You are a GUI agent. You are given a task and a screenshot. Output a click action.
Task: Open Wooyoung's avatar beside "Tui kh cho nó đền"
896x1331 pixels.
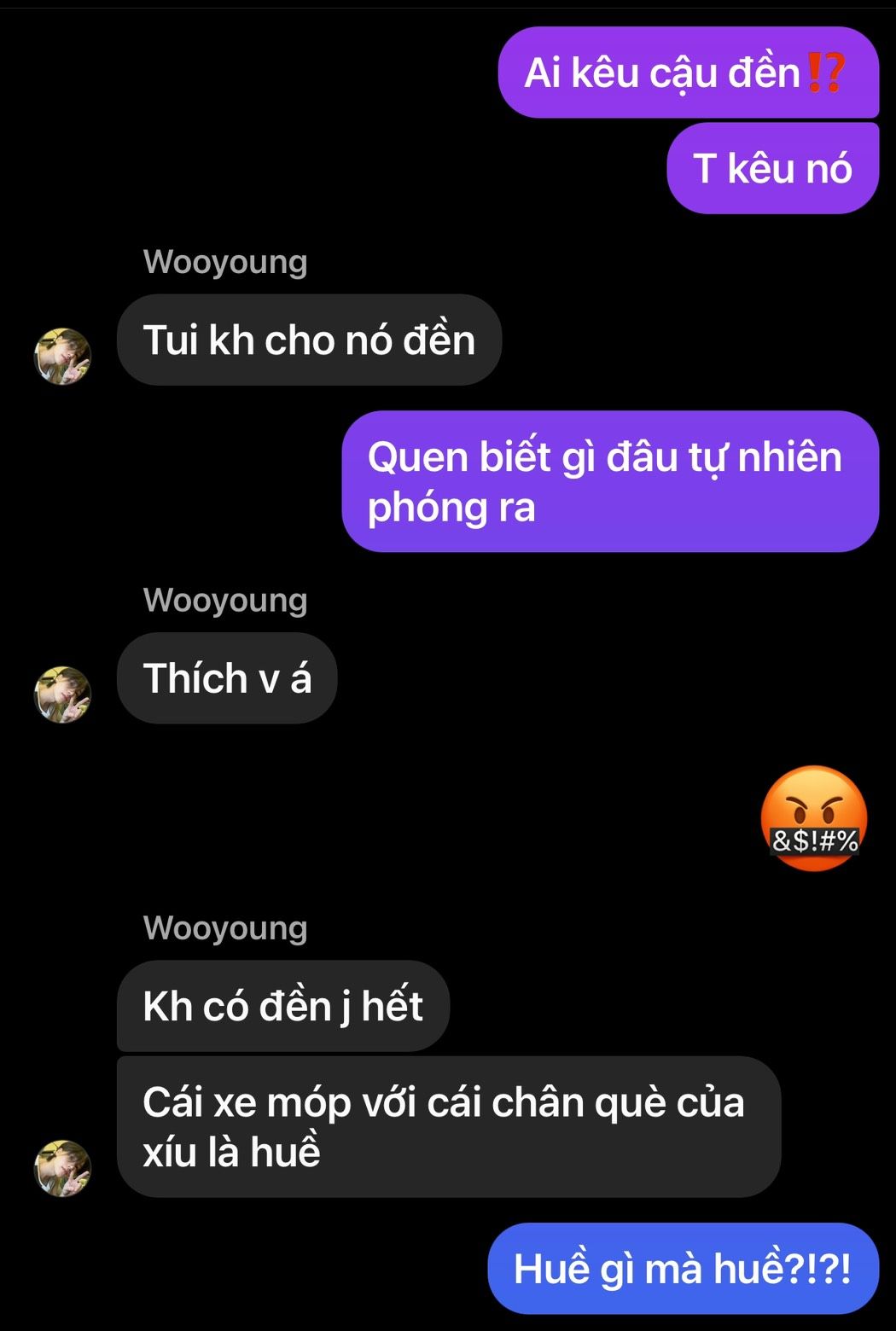pyautogui.click(x=62, y=356)
